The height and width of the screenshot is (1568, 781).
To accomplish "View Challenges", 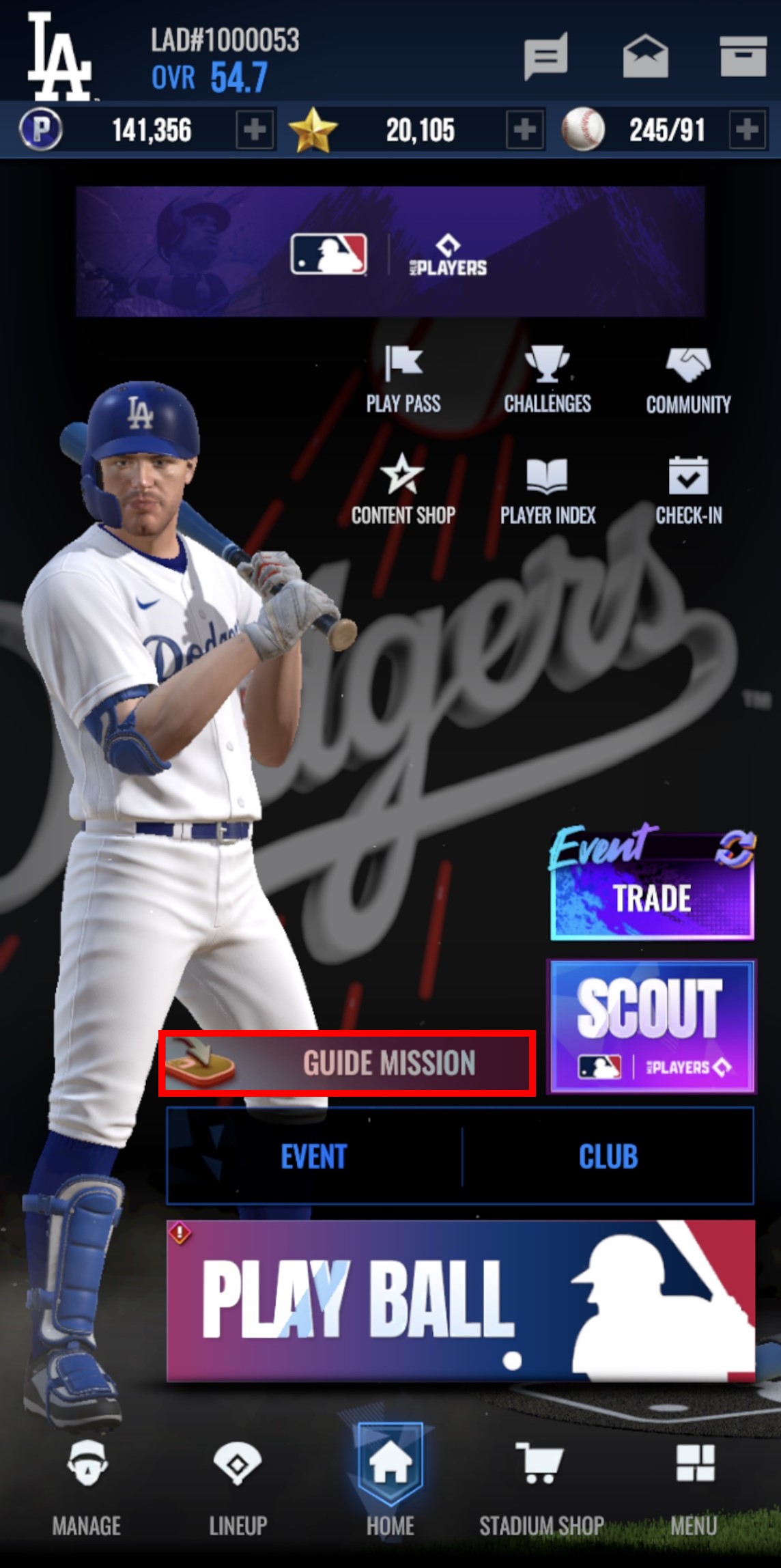I will coord(548,380).
